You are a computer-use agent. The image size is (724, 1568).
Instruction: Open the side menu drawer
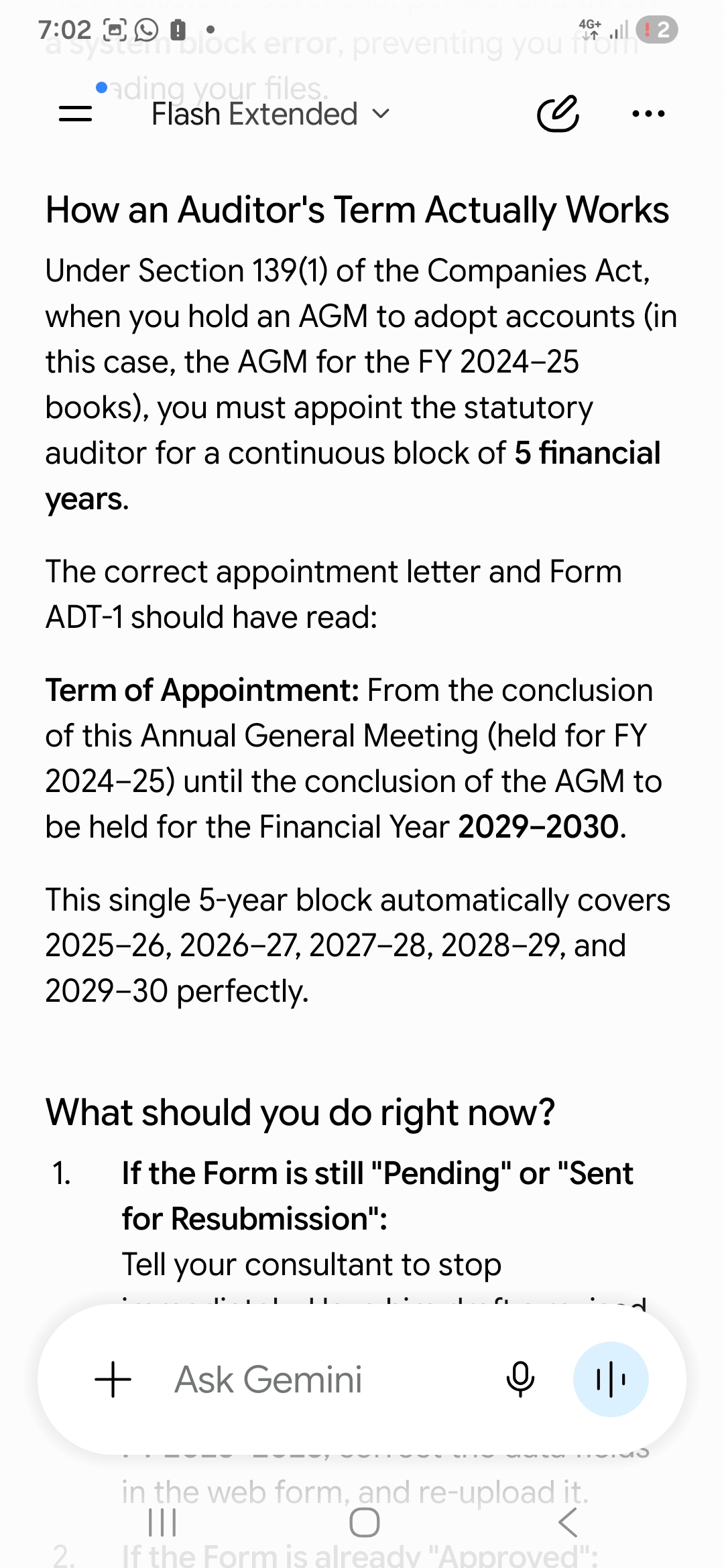[x=75, y=113]
